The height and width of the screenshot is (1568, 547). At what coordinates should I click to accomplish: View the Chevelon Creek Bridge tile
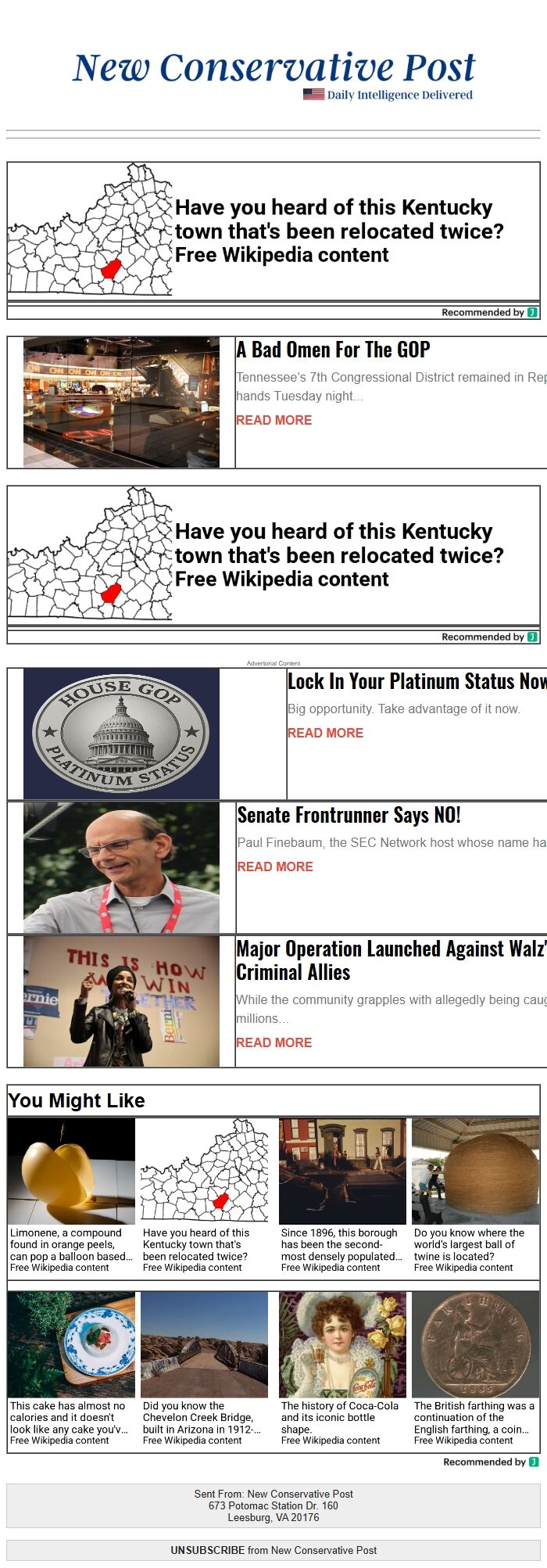pyautogui.click(x=204, y=1369)
